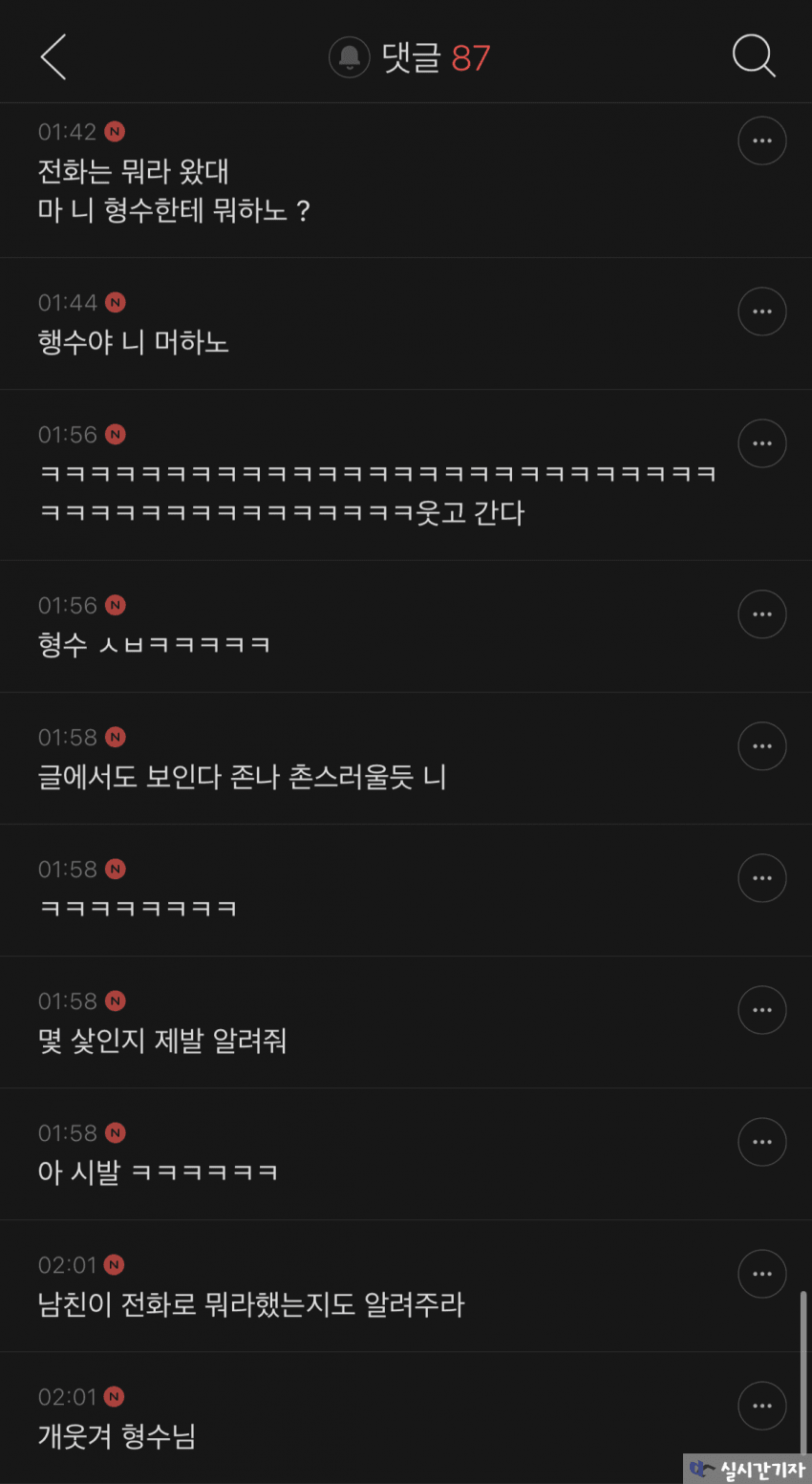Open more options for '개웃겨 형수님' comment
The width and height of the screenshot is (812, 1484).
pyautogui.click(x=761, y=1406)
